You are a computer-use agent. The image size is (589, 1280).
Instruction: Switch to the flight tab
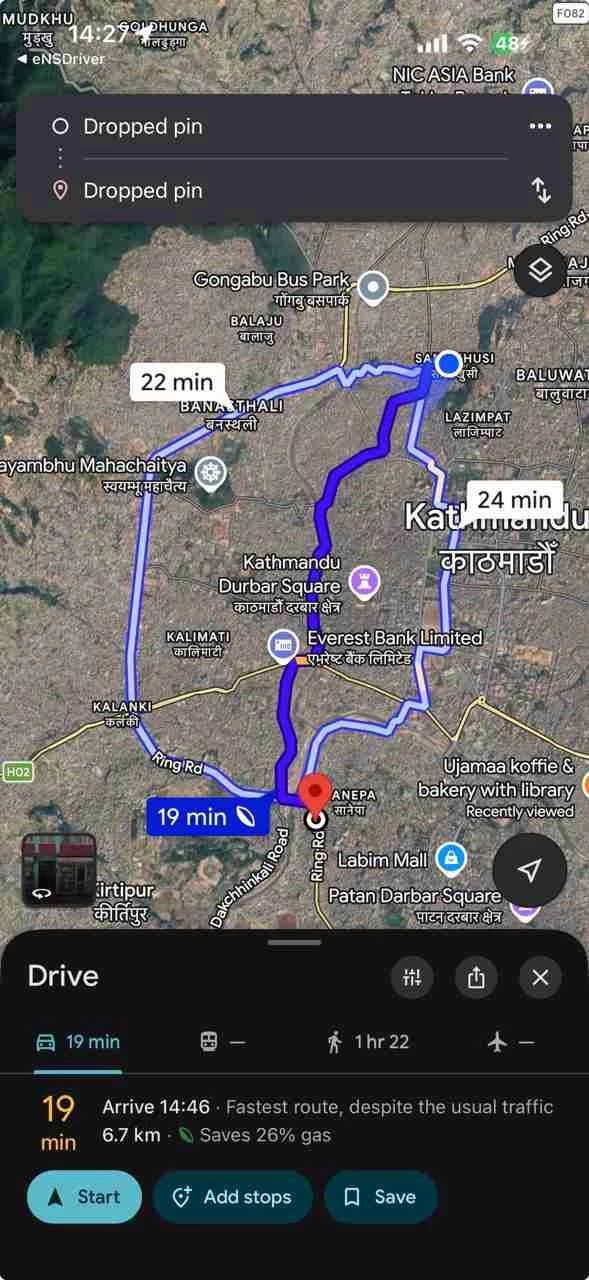tap(511, 1042)
